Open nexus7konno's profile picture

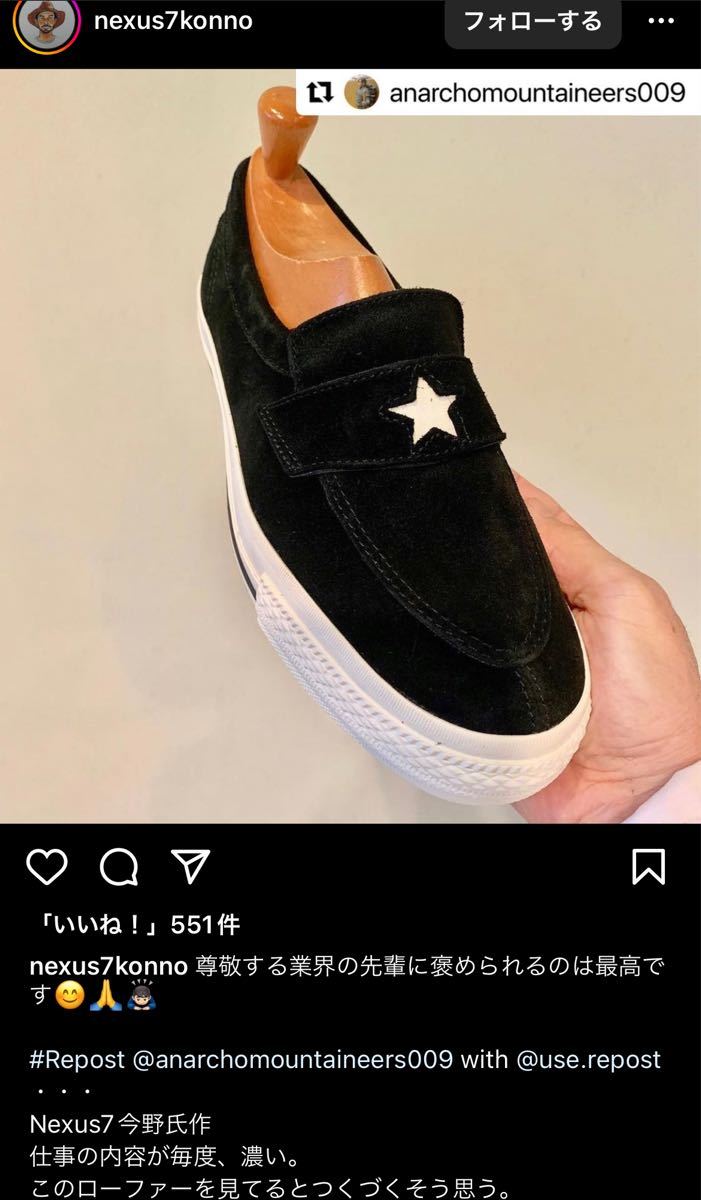(46, 23)
